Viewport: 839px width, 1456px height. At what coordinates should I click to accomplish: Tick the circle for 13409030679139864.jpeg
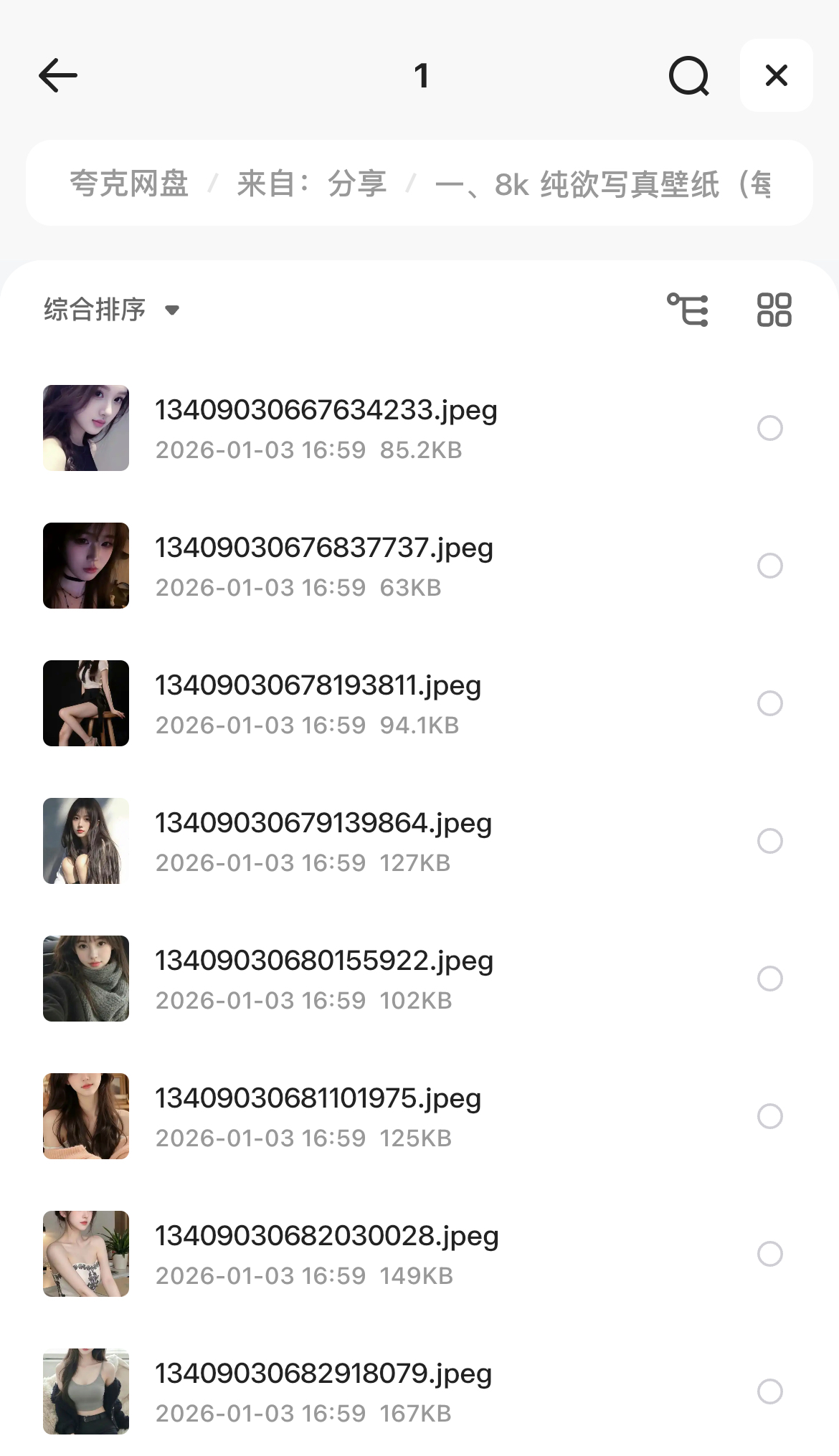[x=769, y=841]
